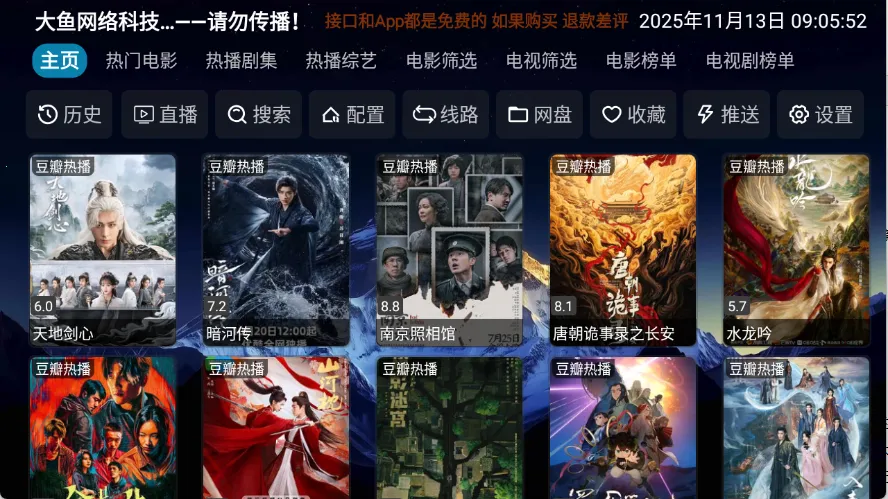This screenshot has width=888, height=499.
Task: Open 直播 live streaming
Action: (165, 115)
